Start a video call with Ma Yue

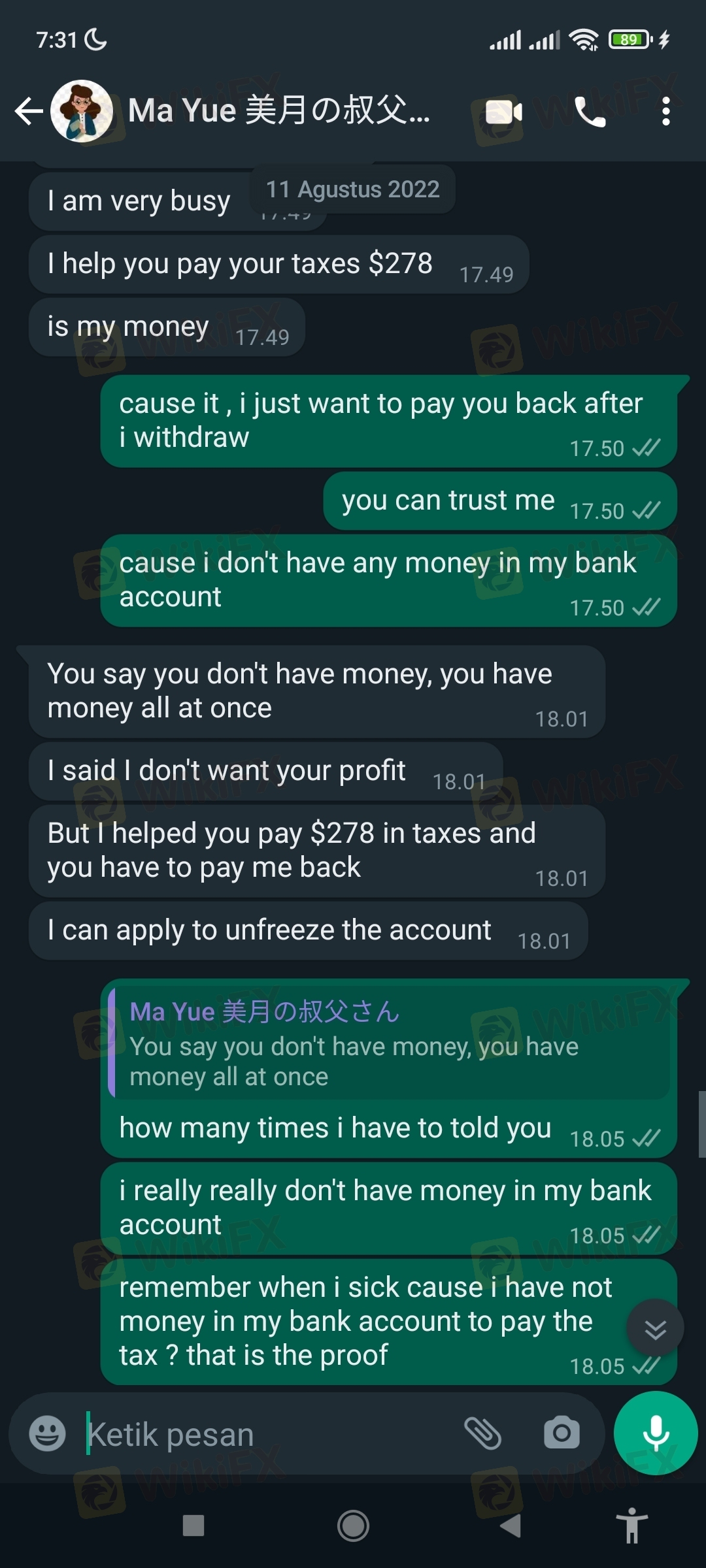pos(504,112)
